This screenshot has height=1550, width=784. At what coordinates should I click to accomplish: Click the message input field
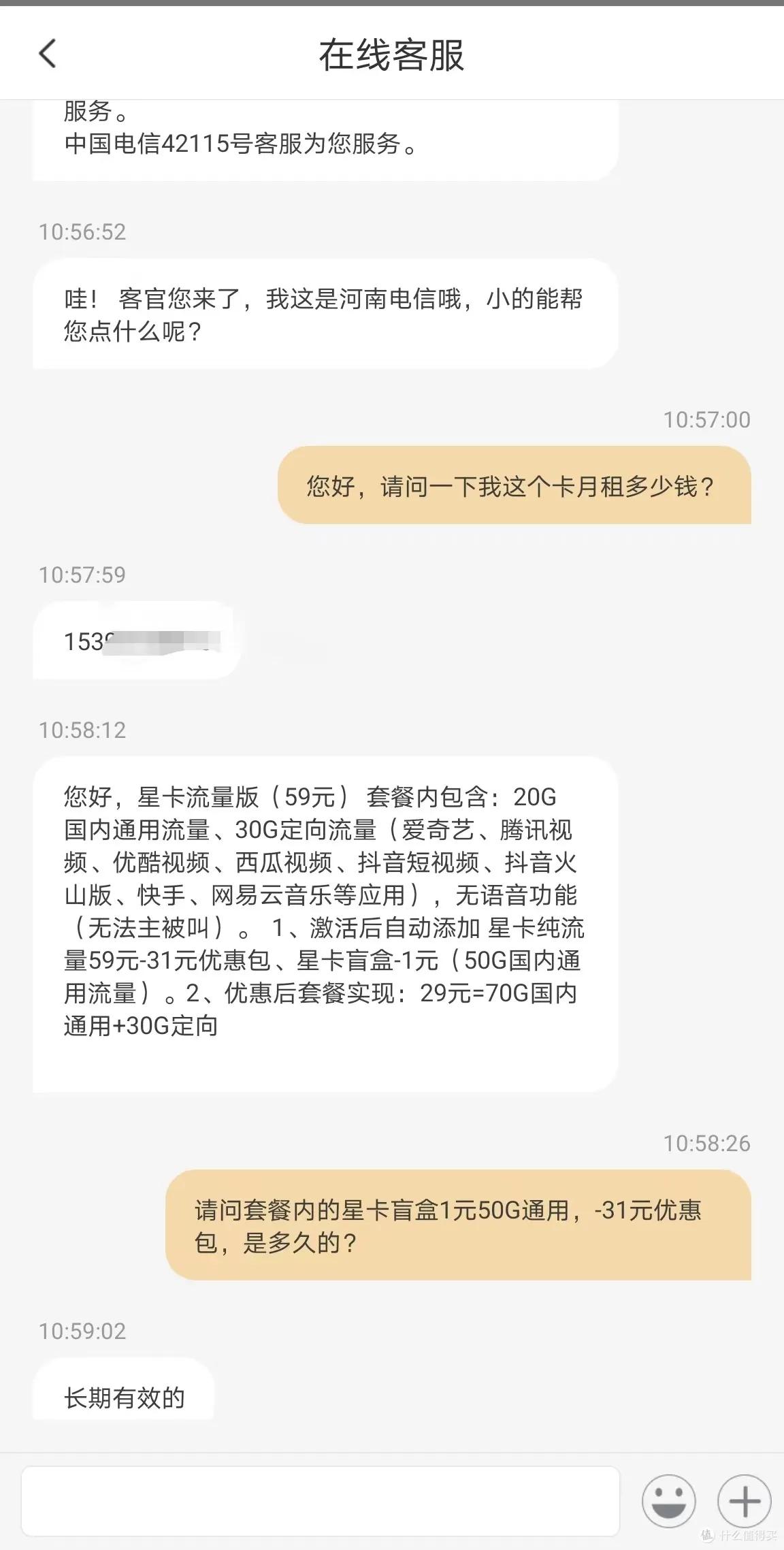(320, 1500)
